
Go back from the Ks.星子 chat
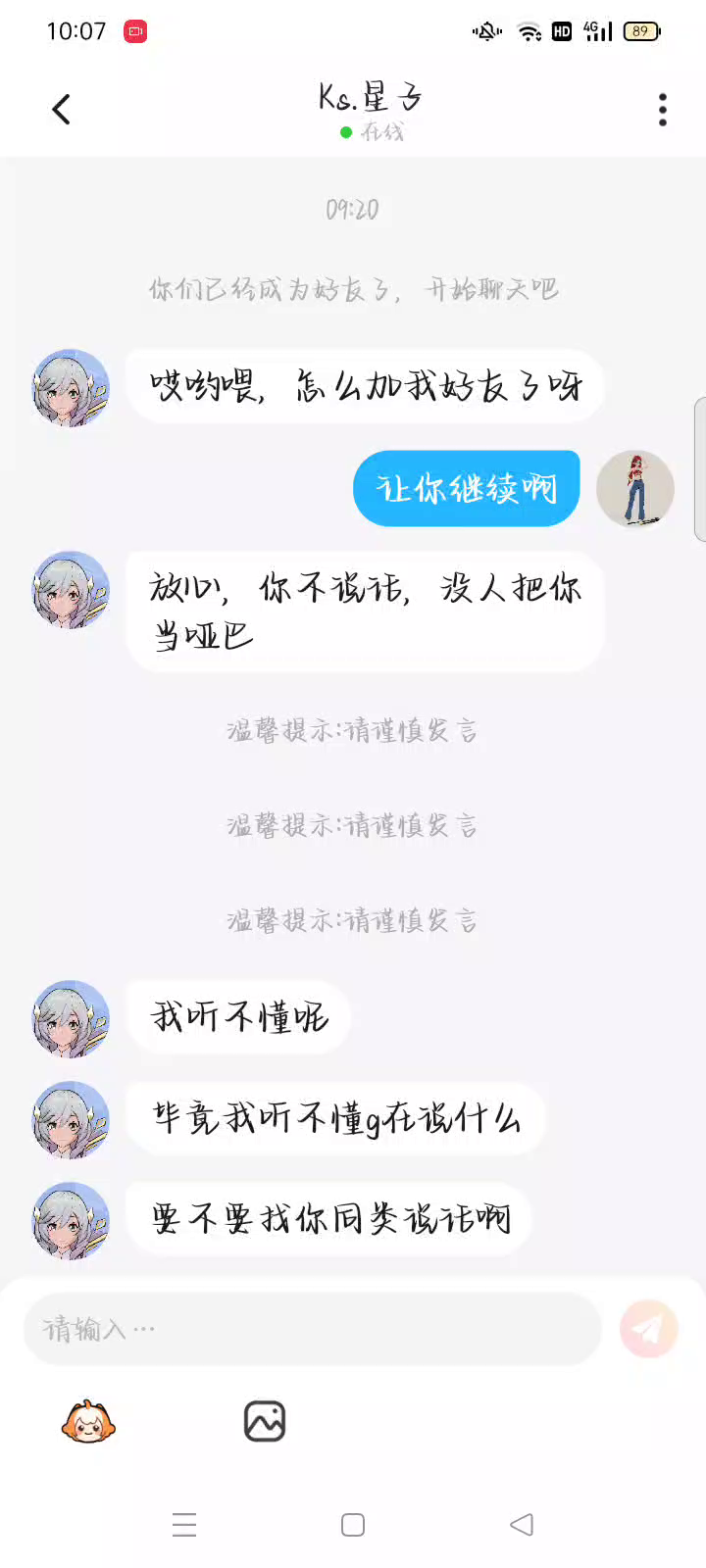pyautogui.click(x=61, y=110)
